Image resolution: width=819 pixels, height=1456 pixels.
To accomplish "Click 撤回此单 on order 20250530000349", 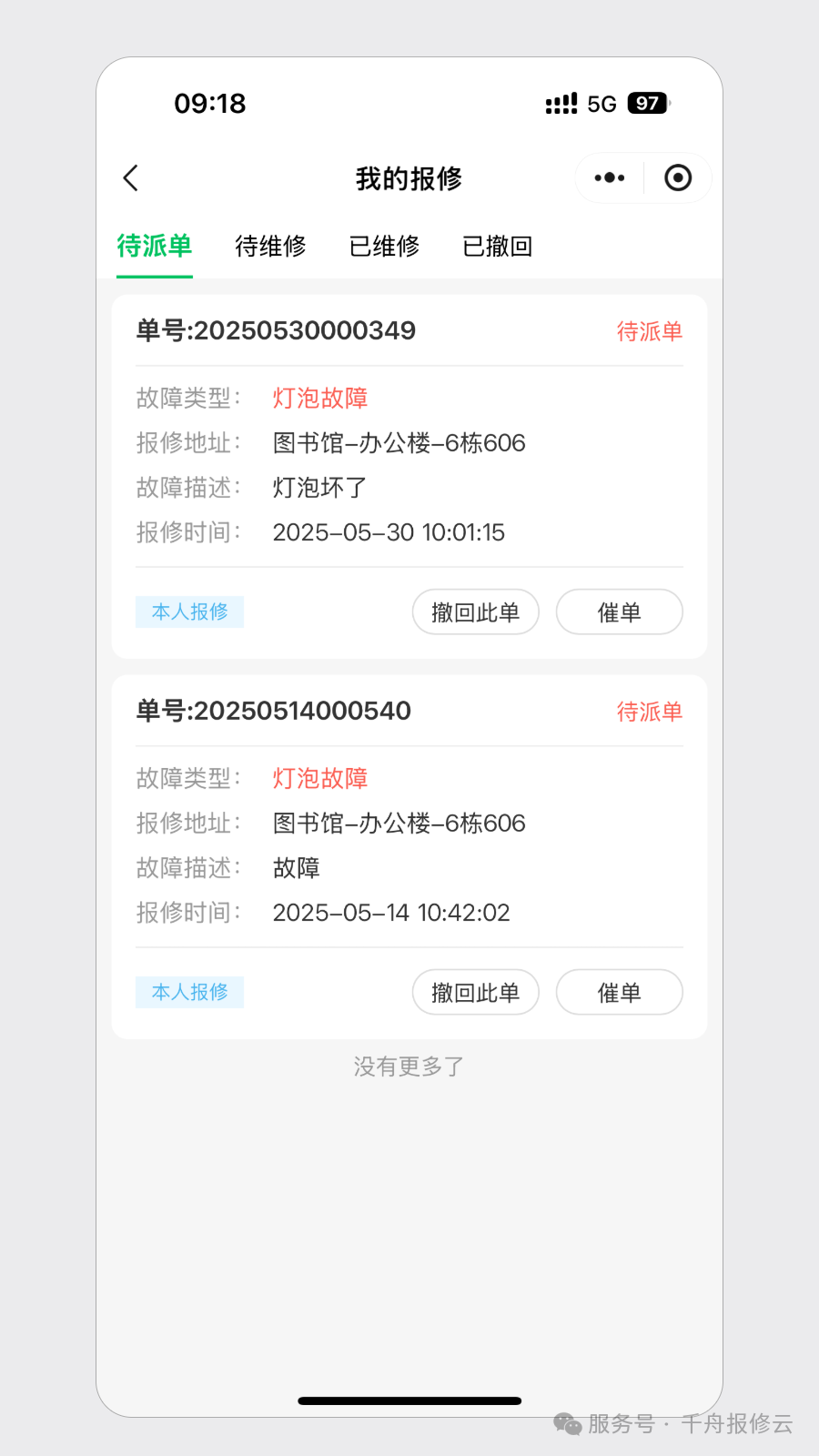I will [475, 612].
